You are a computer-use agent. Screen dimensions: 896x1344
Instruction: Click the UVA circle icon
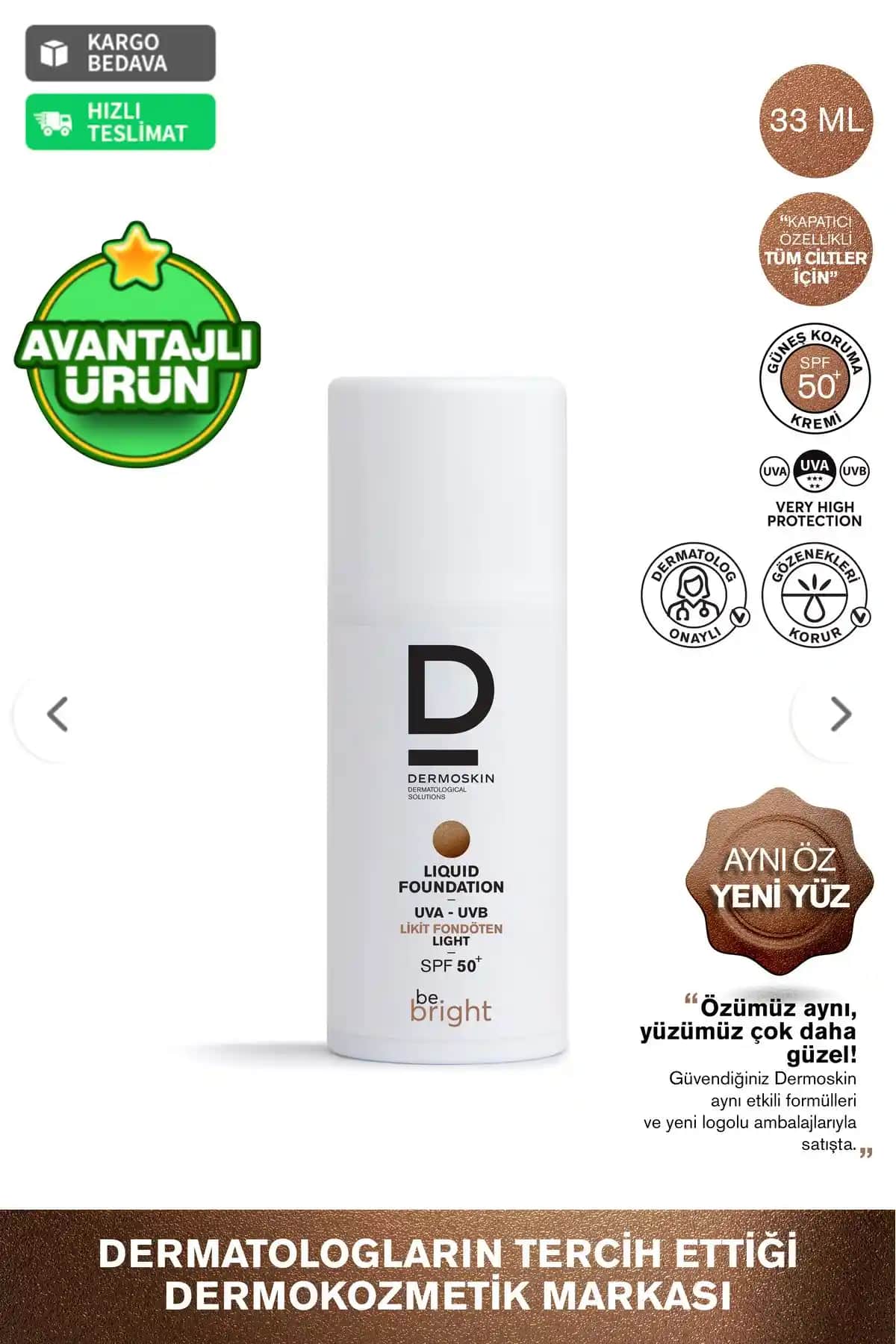coord(774,471)
